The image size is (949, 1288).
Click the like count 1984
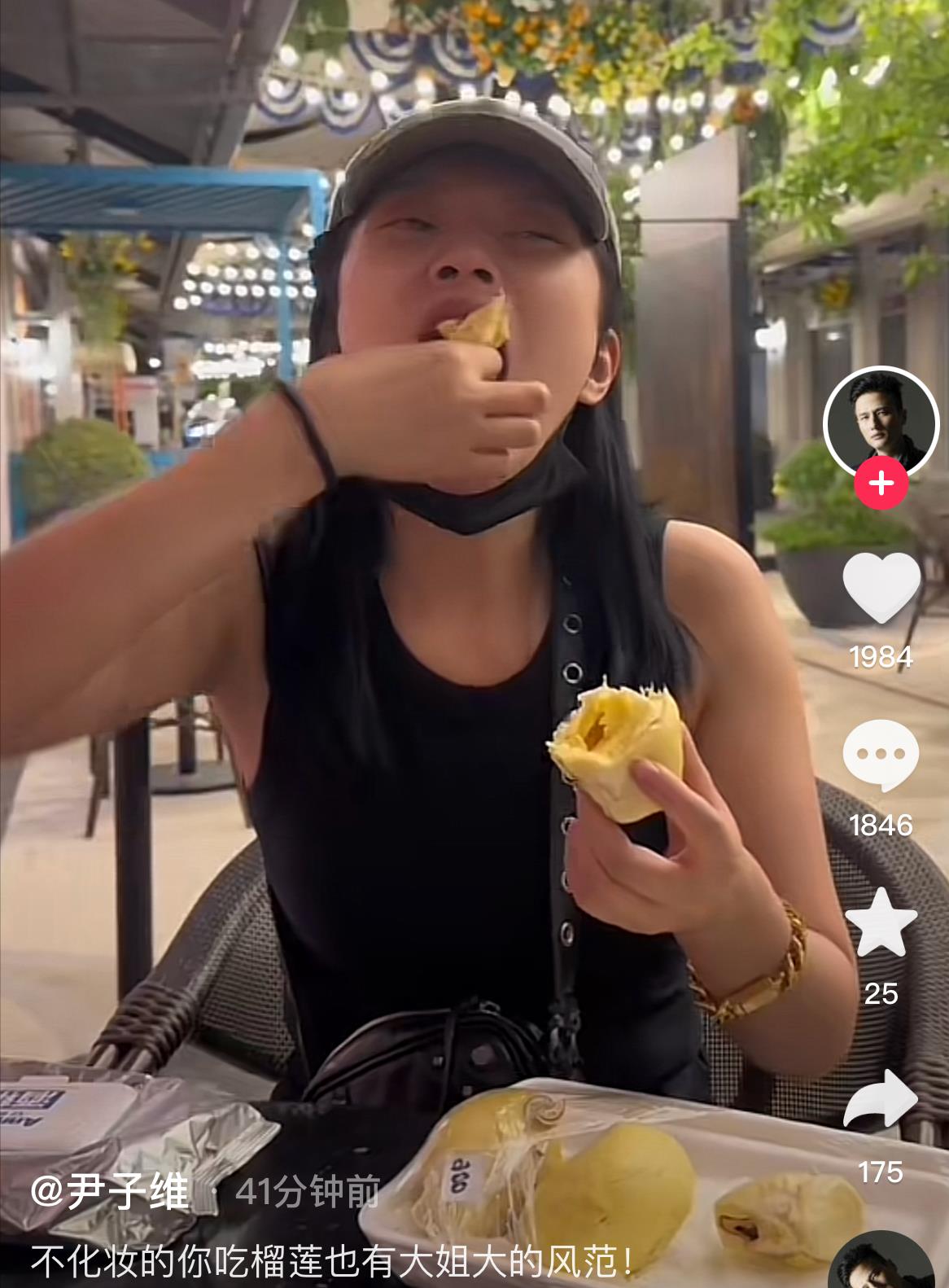click(x=881, y=654)
